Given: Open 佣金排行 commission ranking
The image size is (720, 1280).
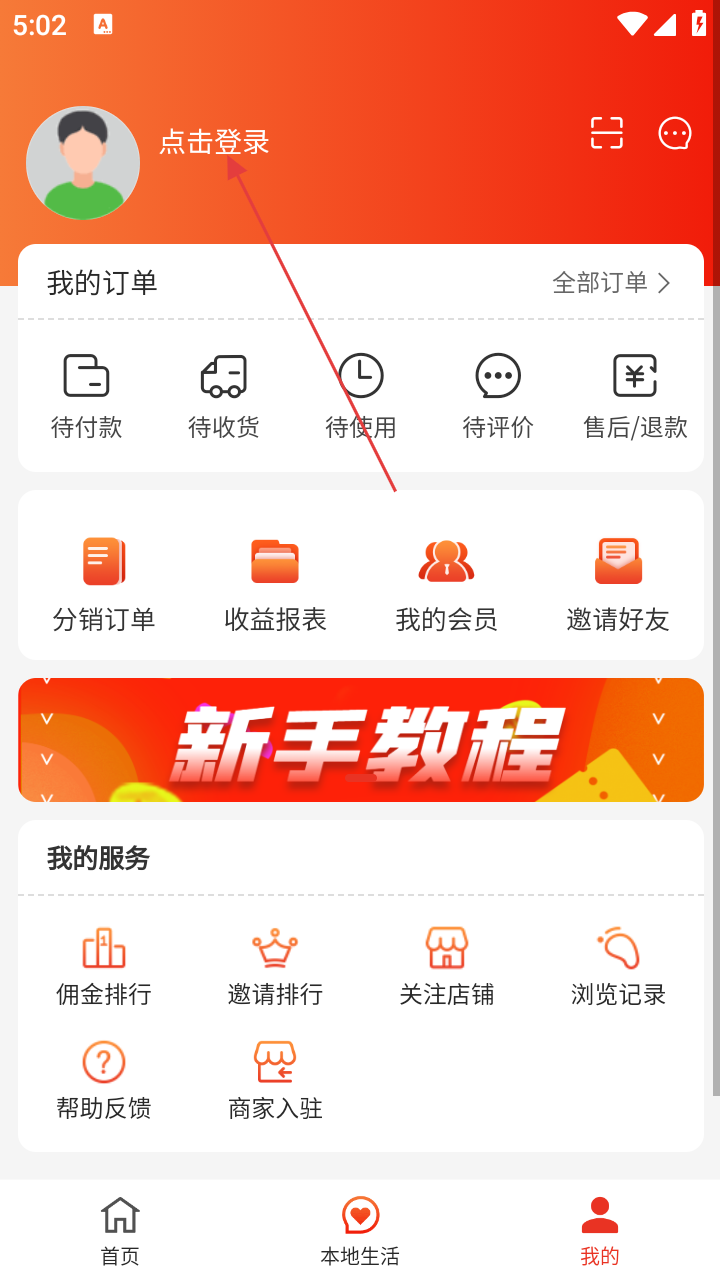Looking at the screenshot, I should click(x=104, y=966).
